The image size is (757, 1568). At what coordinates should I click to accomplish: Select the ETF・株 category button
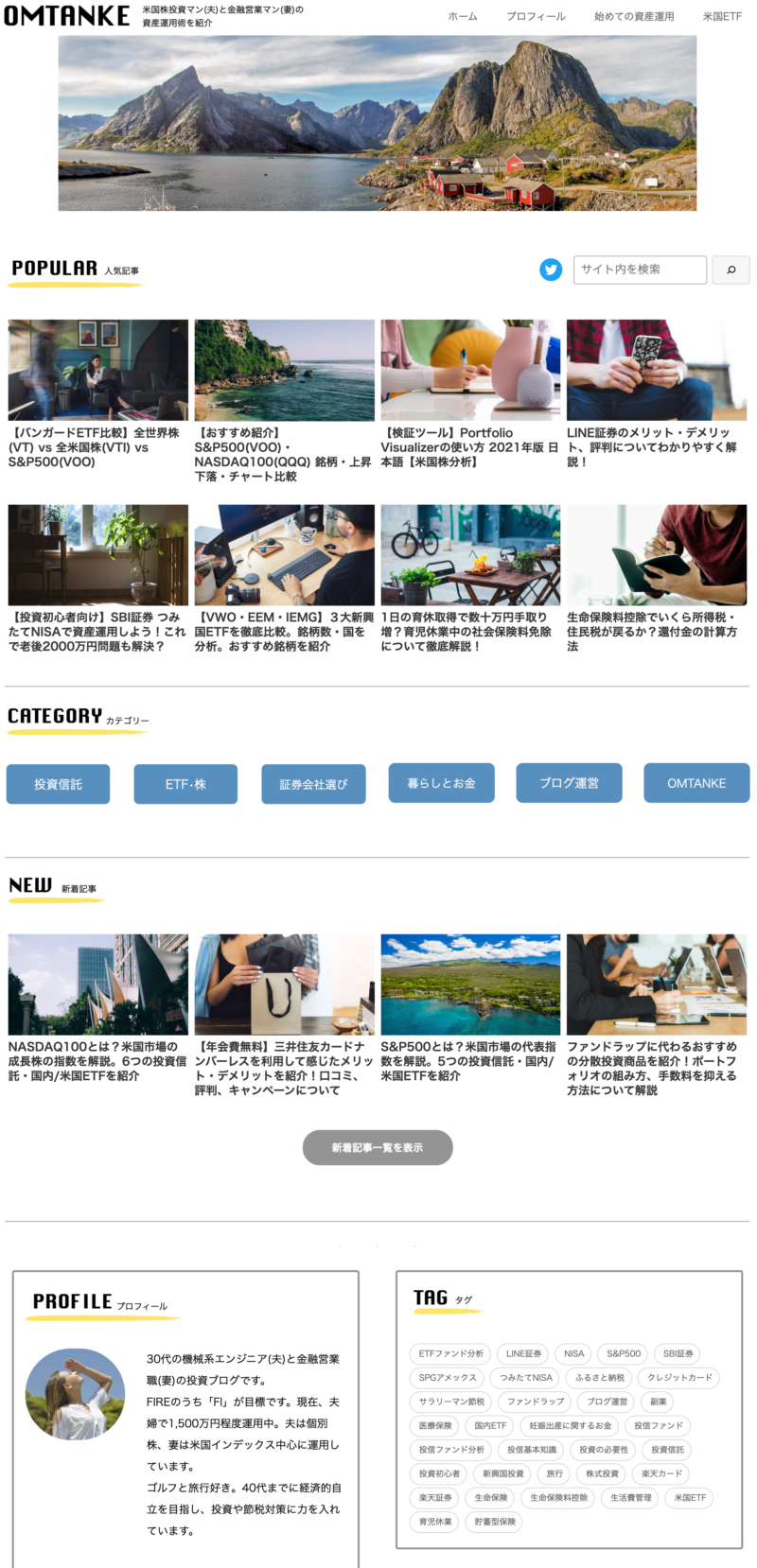[x=185, y=784]
